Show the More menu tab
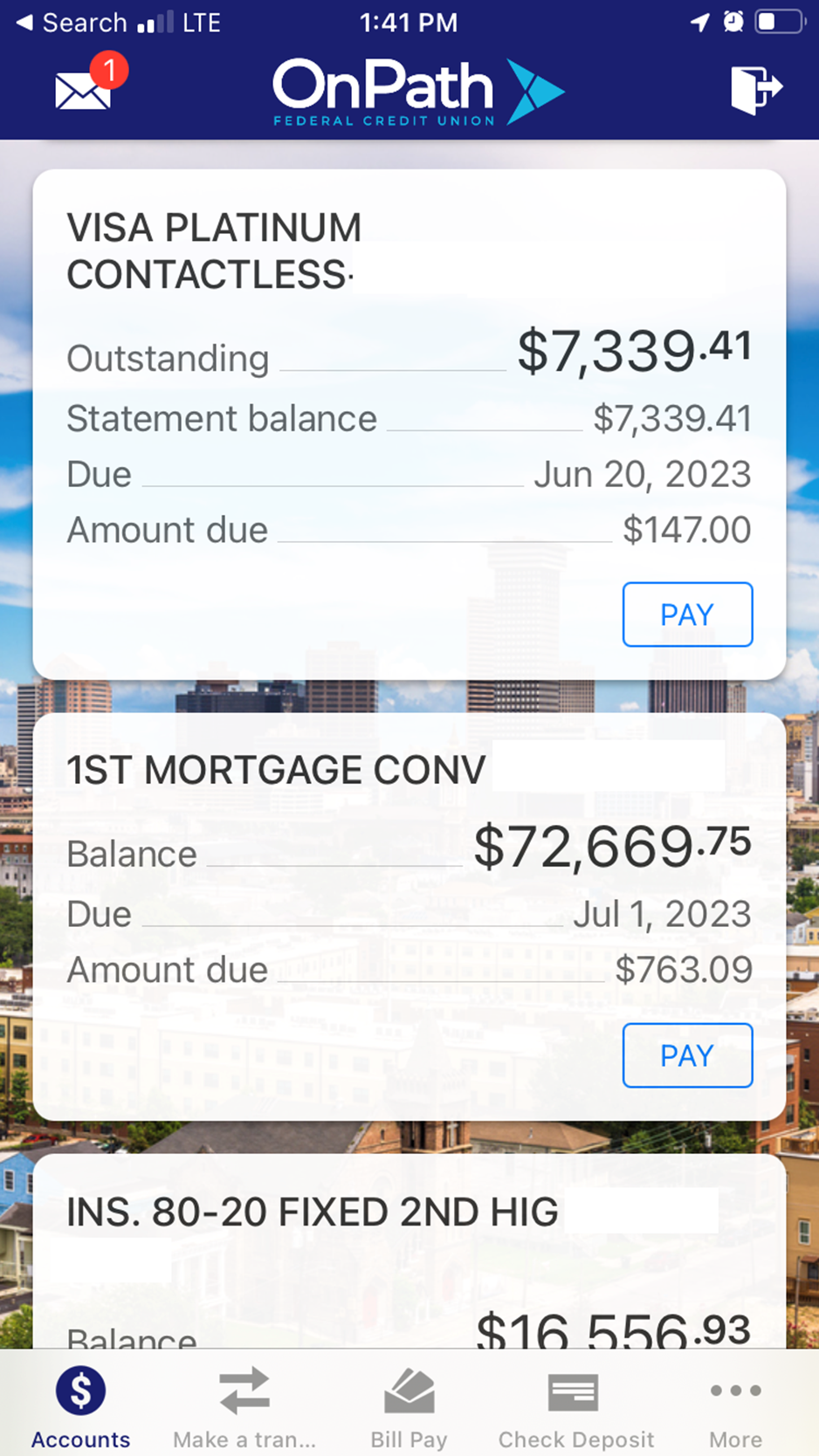The width and height of the screenshot is (819, 1456). tap(735, 1405)
